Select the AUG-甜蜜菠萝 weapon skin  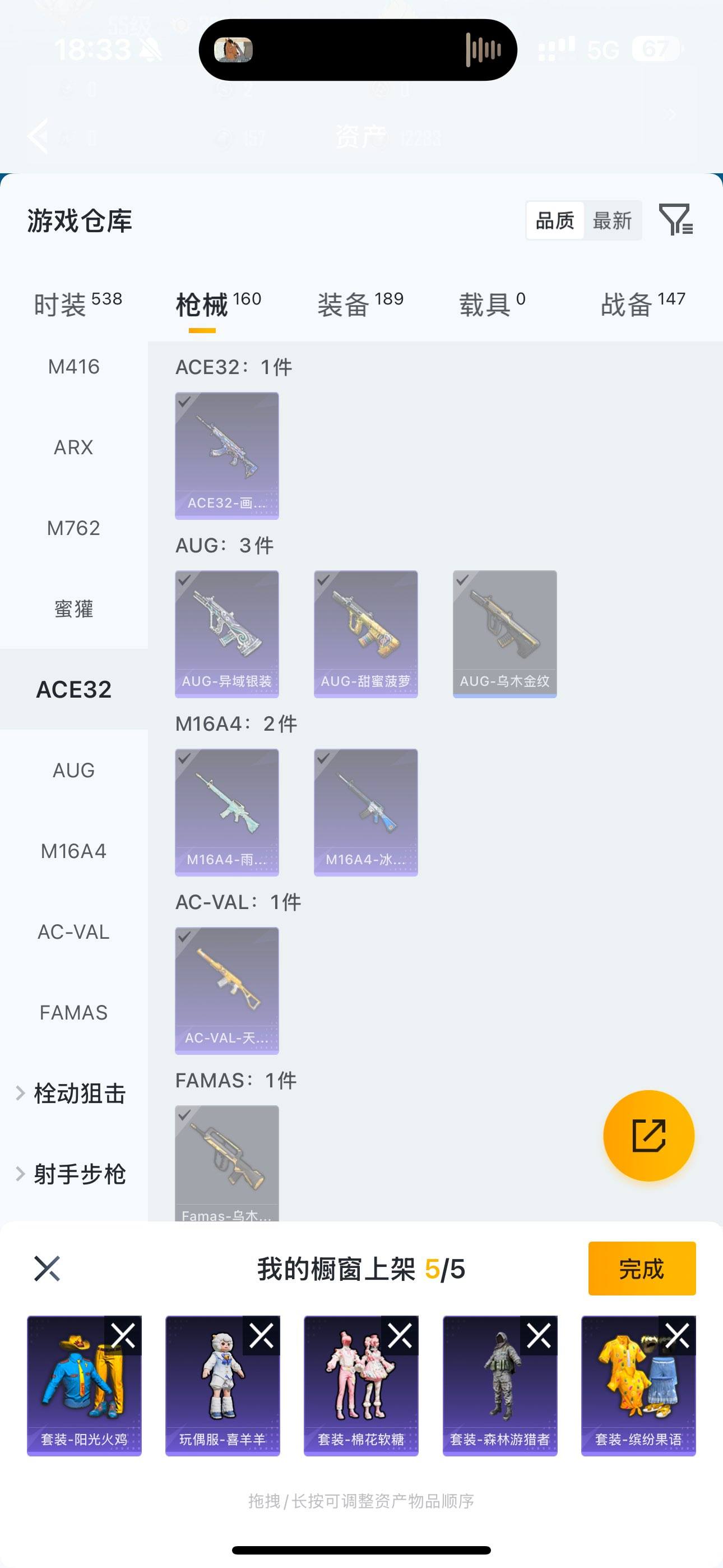pyautogui.click(x=366, y=633)
